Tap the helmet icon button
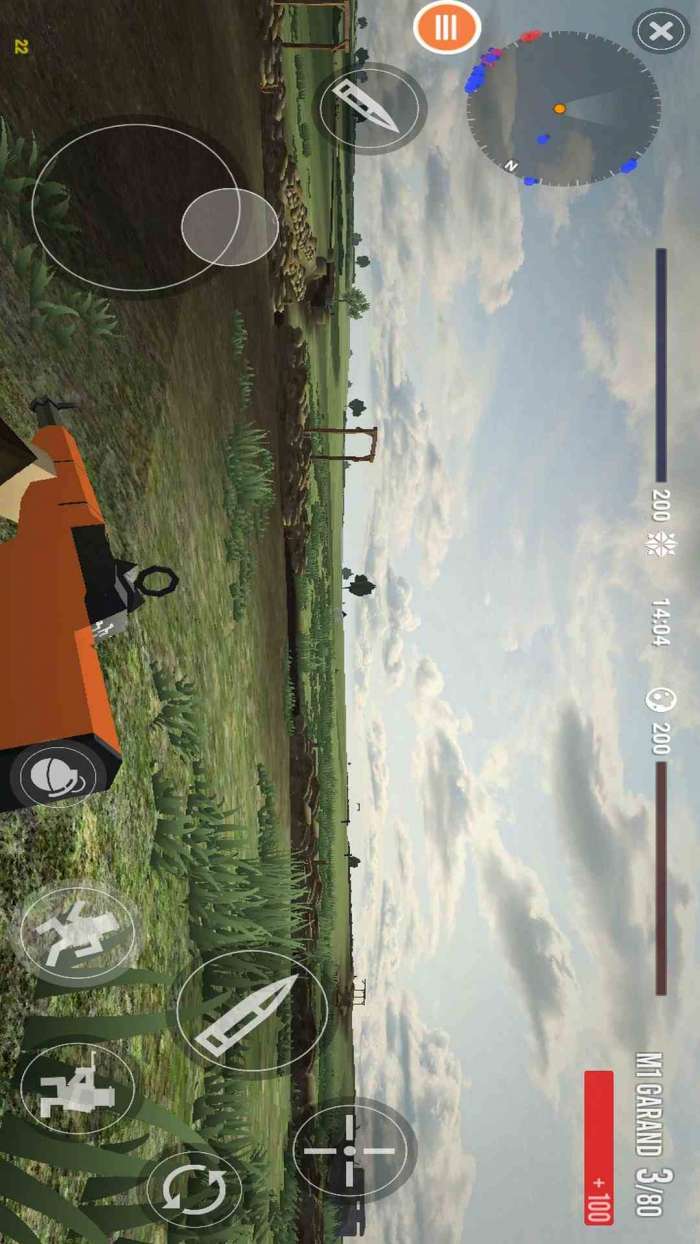 click(x=57, y=778)
